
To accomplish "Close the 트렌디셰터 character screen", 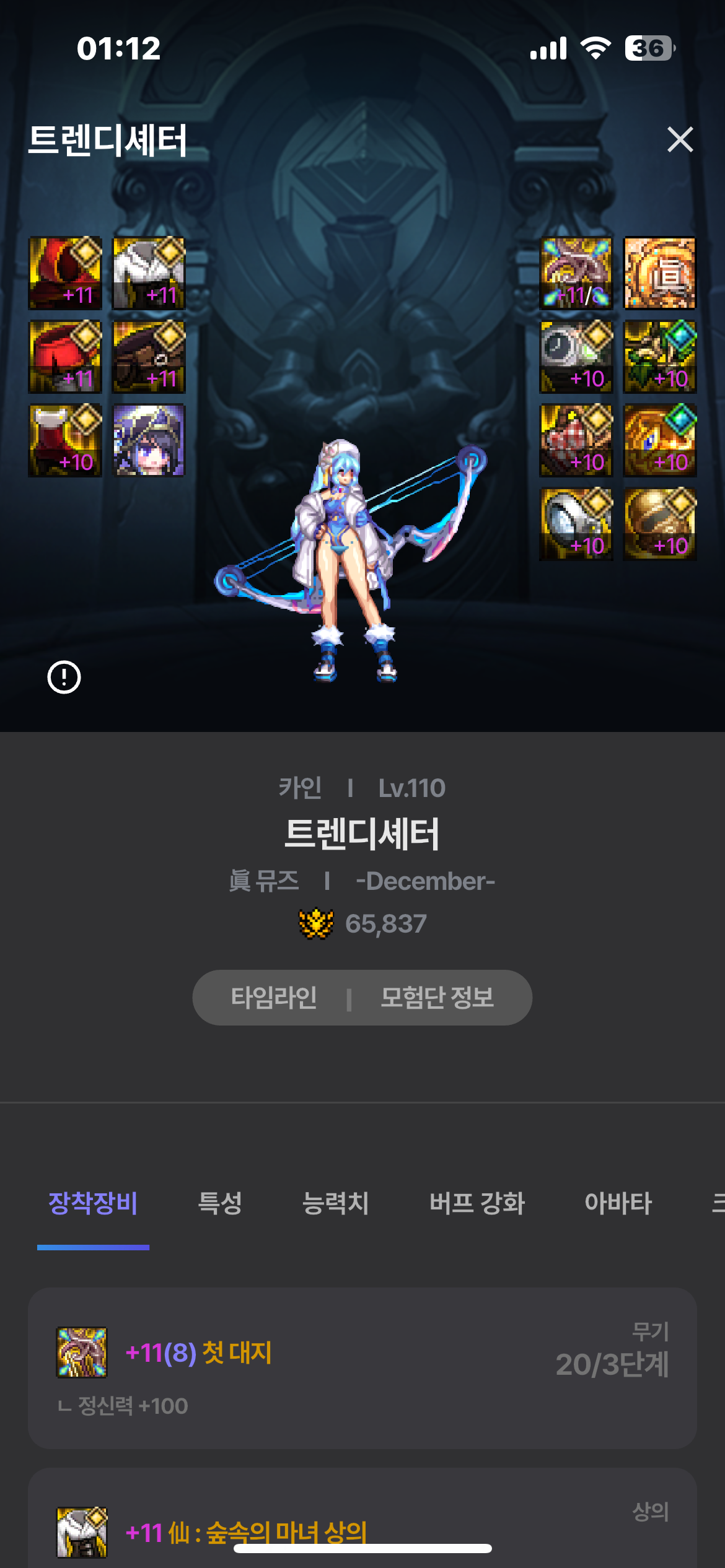I will pos(680,139).
